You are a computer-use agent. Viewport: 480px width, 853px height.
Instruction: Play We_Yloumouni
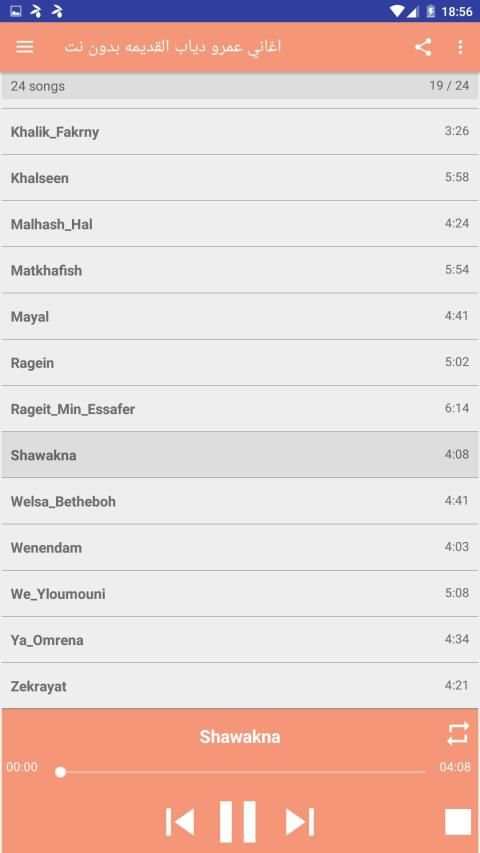(x=240, y=594)
